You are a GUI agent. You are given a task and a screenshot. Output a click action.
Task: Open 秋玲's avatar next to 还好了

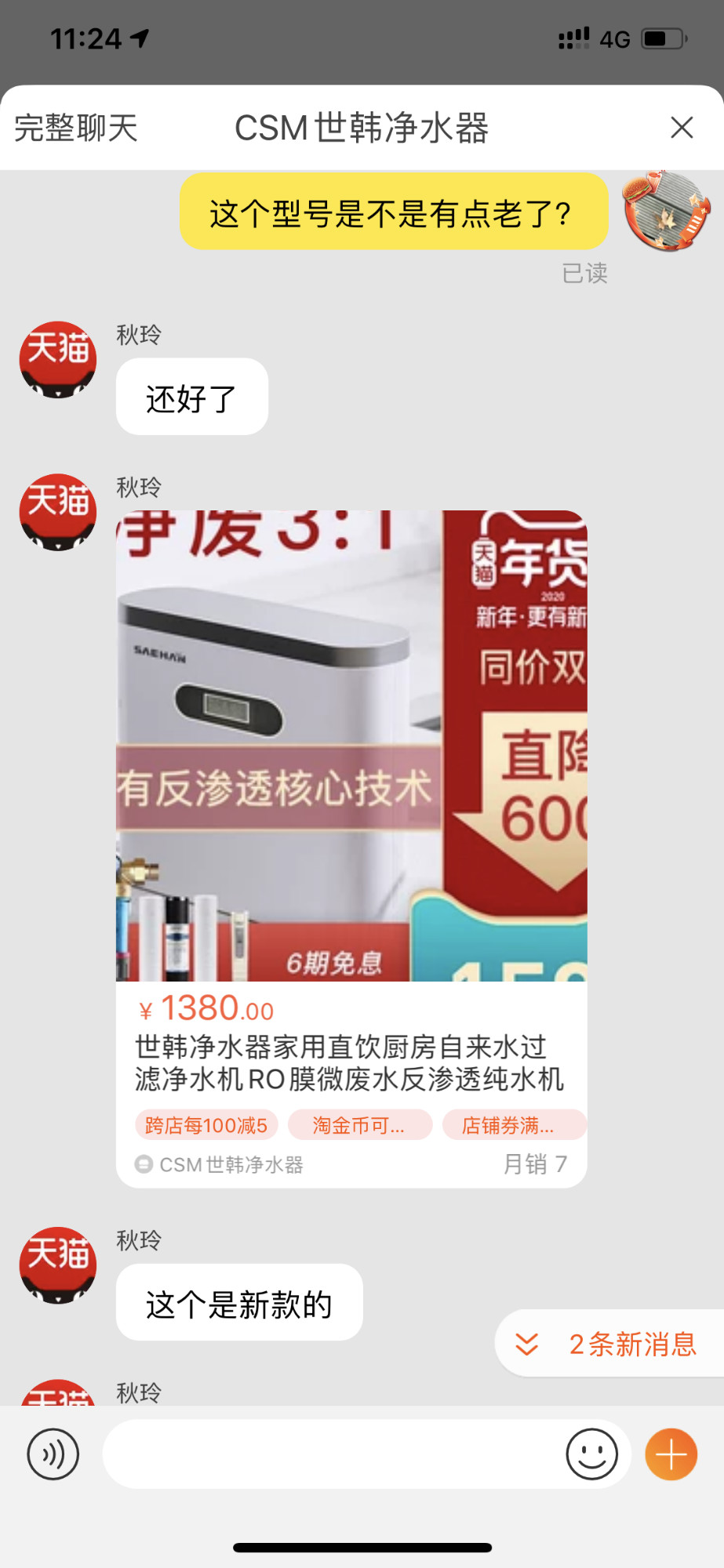point(58,360)
